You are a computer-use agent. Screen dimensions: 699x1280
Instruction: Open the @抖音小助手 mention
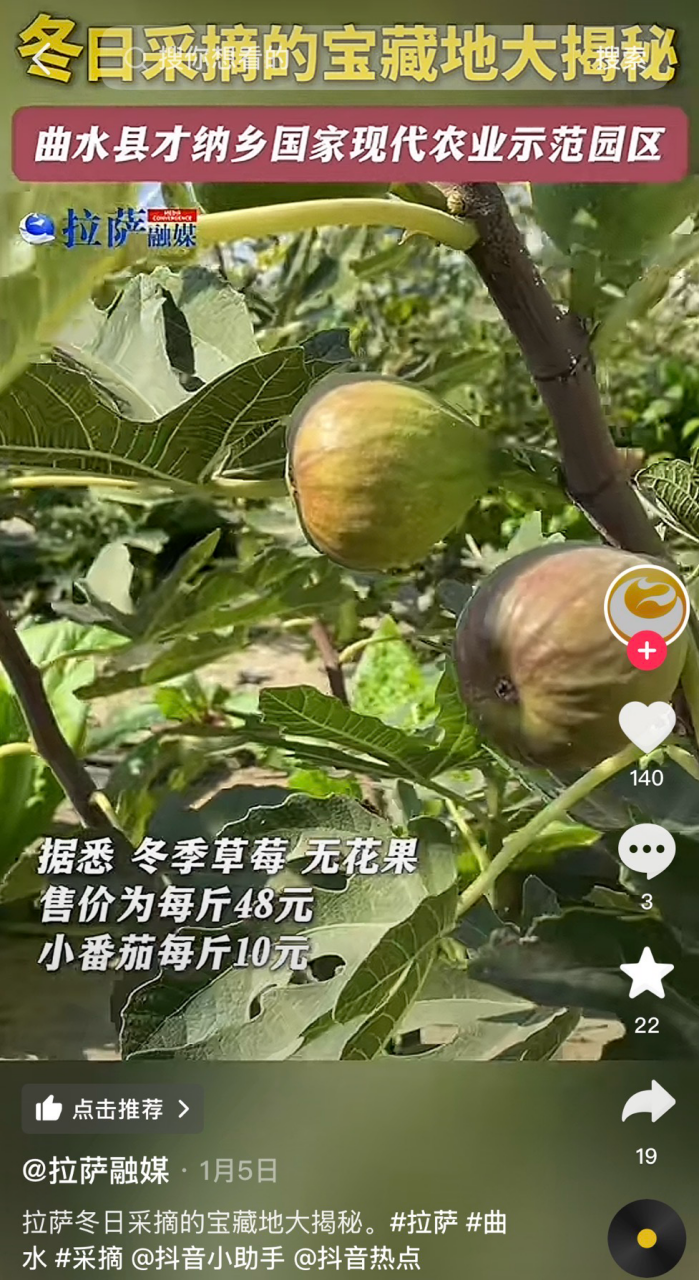[207, 1257]
